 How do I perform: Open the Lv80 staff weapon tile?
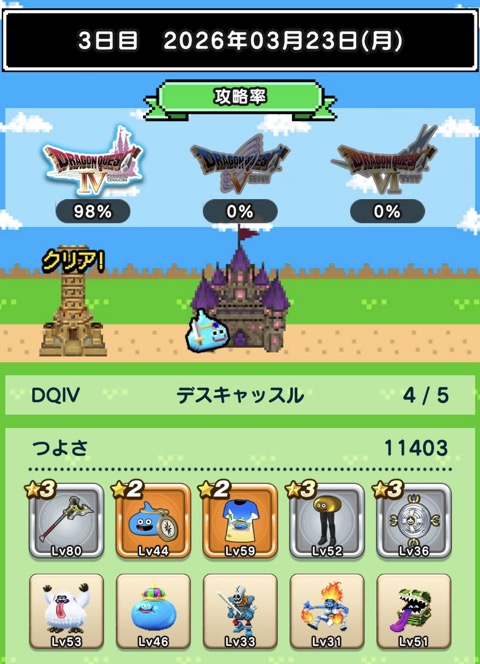[x=67, y=521]
